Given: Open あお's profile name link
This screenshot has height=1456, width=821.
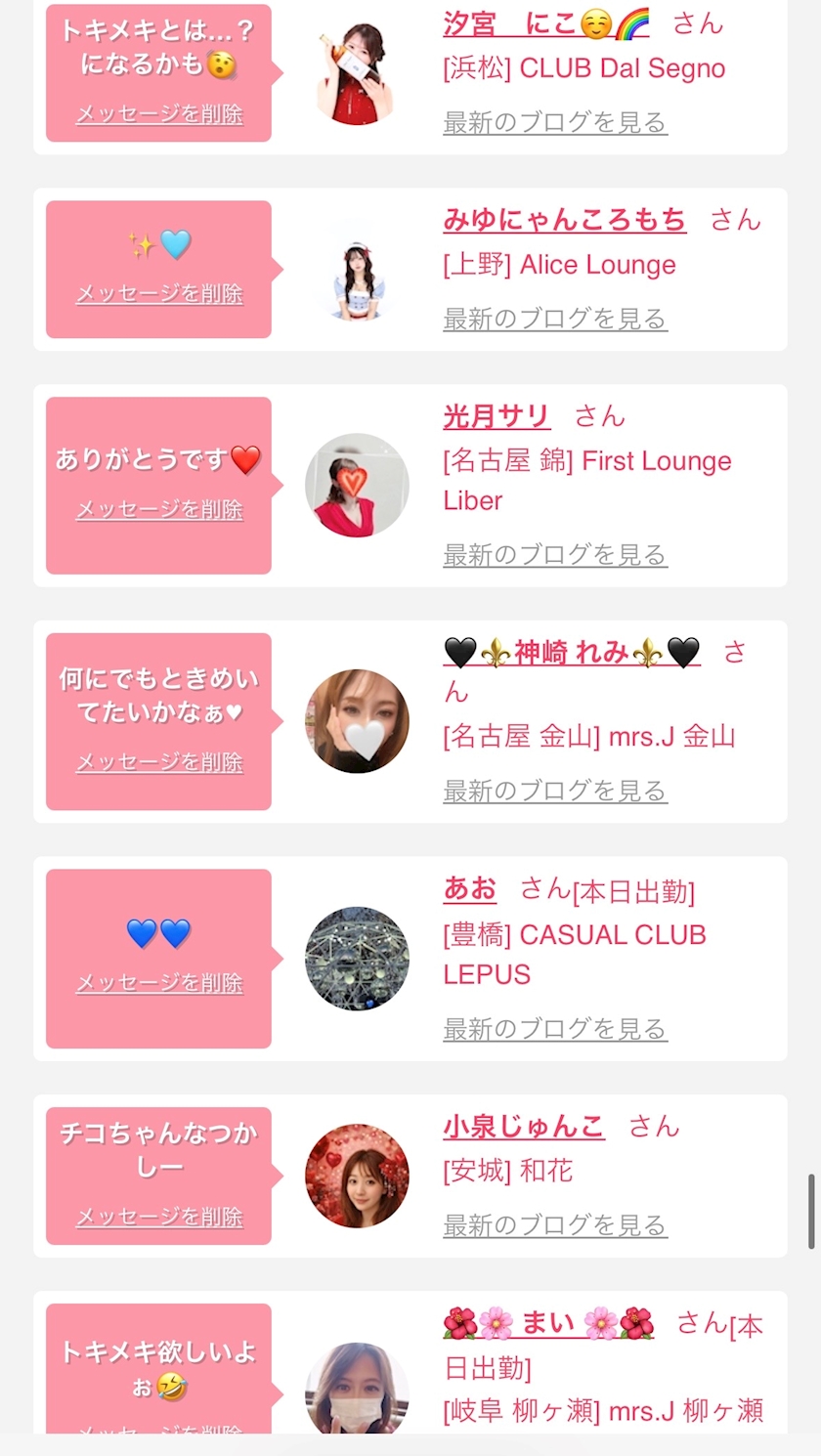Looking at the screenshot, I should [470, 888].
